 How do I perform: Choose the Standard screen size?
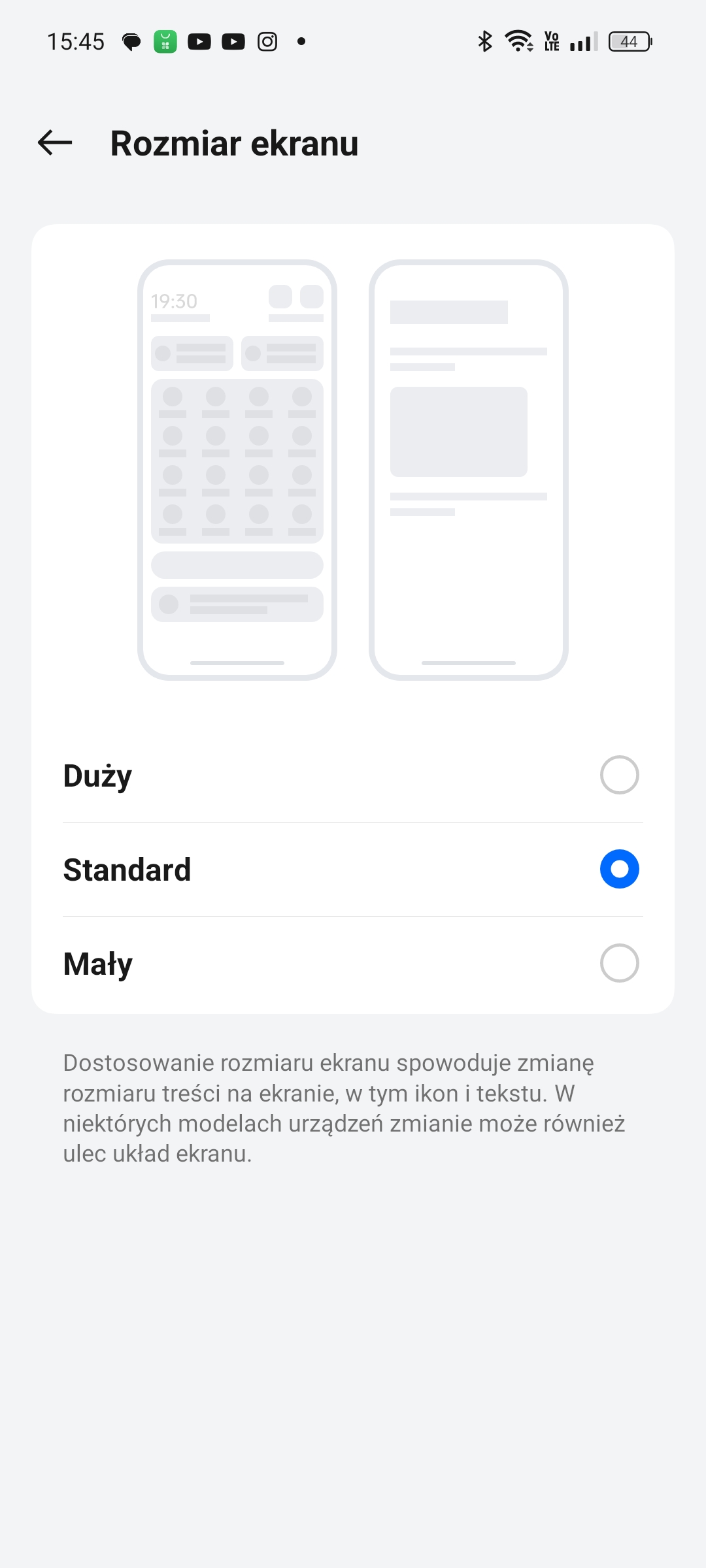click(353, 869)
